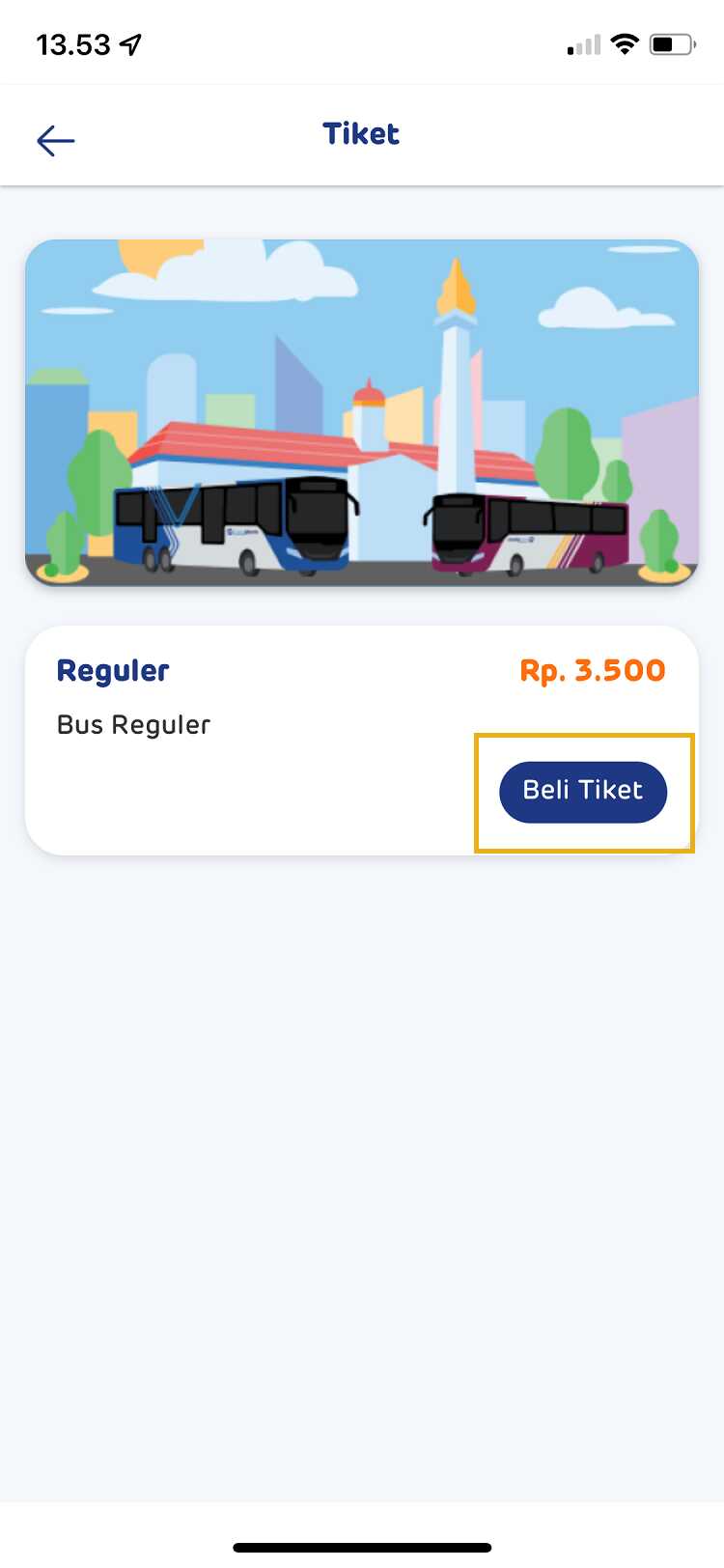Open the Tiket page title

(x=361, y=134)
